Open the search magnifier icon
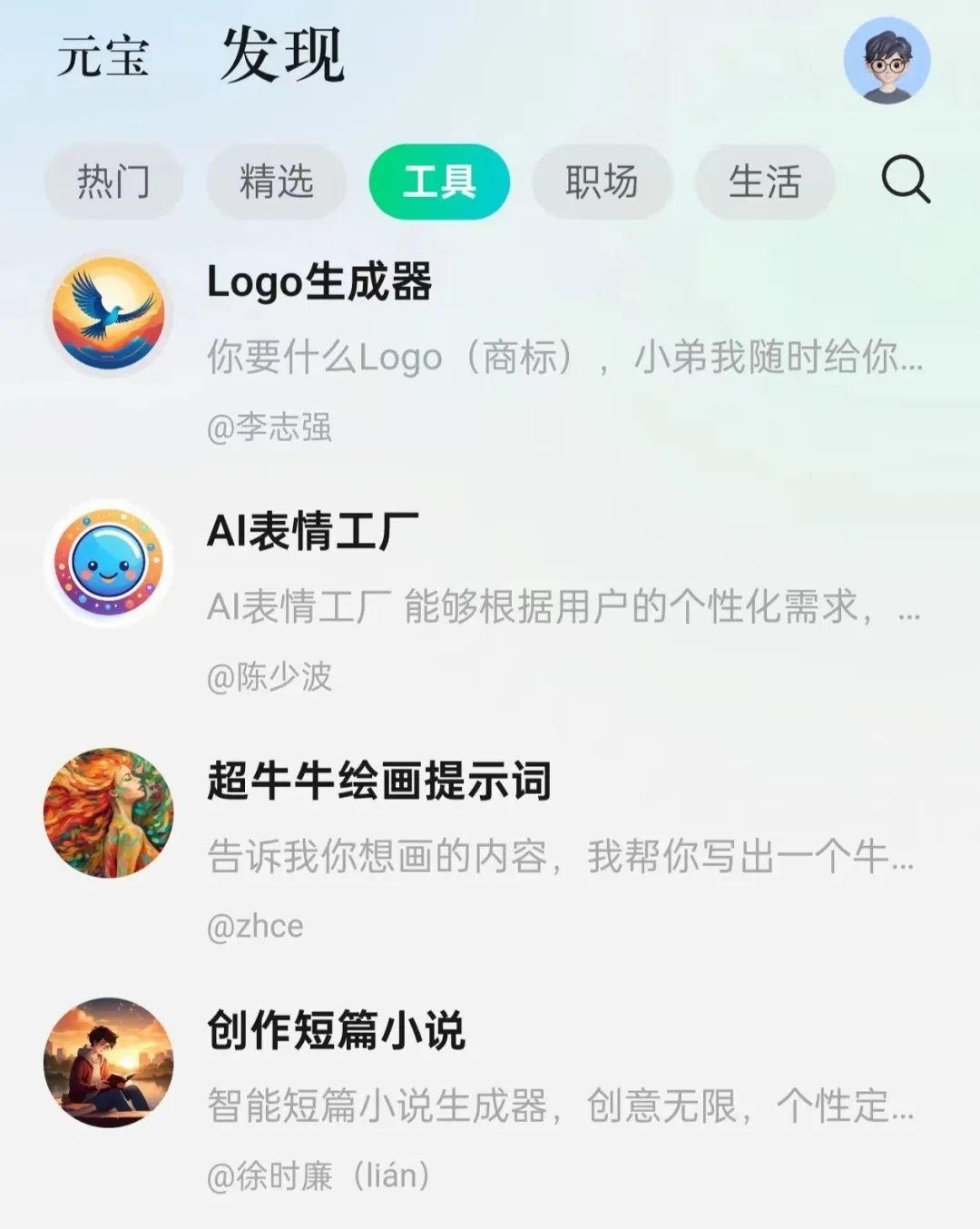Image resolution: width=980 pixels, height=1229 pixels. click(x=906, y=180)
